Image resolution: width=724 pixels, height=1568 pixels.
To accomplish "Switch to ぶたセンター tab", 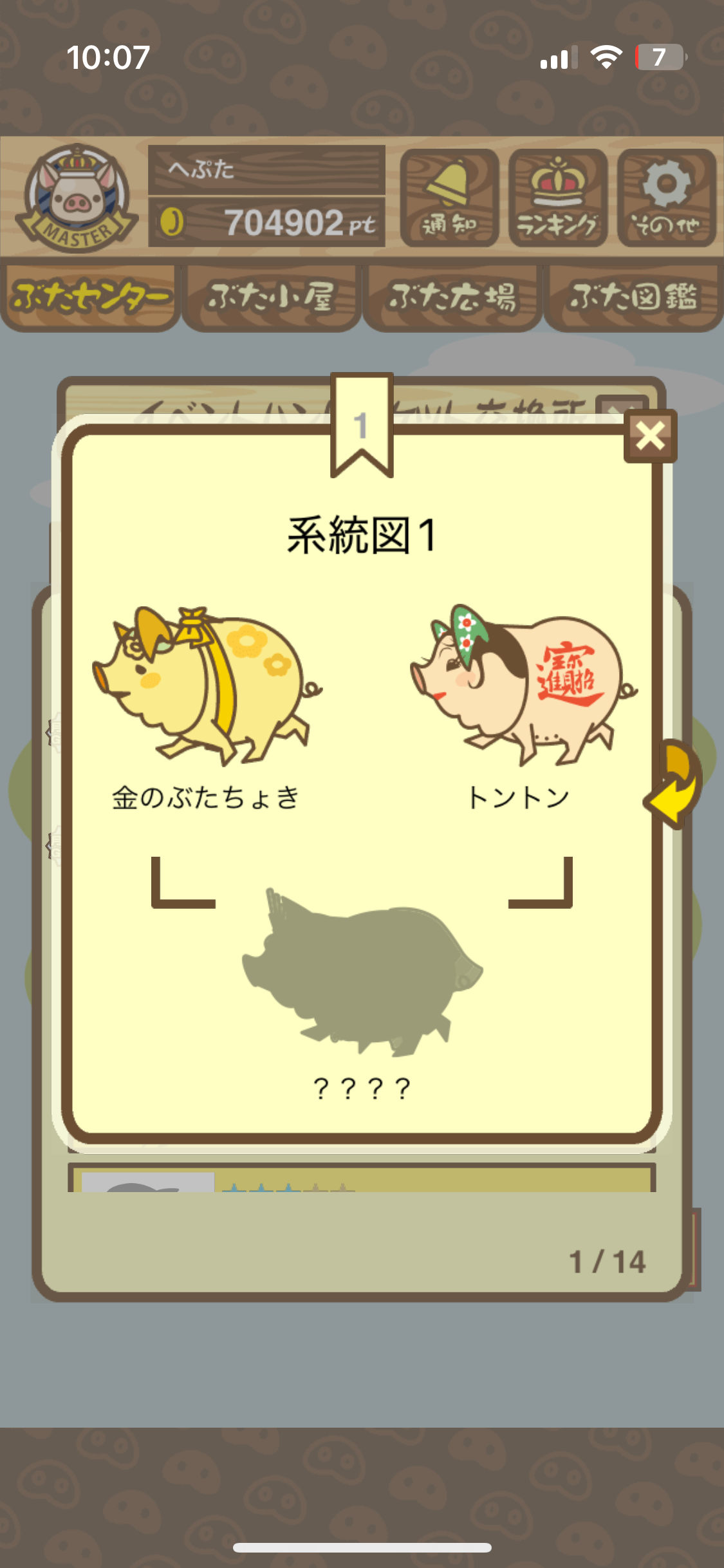I will point(90,297).
